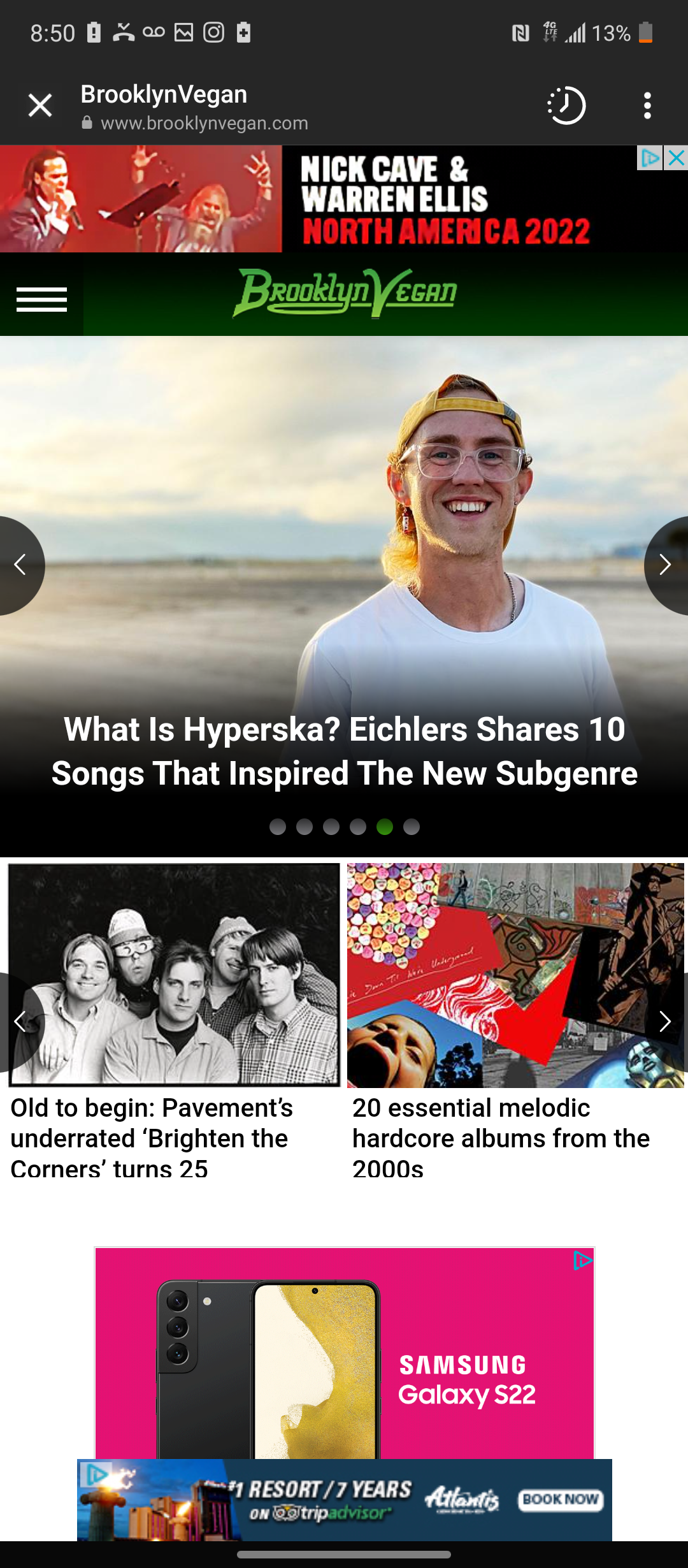Show the next featured slide
Viewport: 688px width, 1568px height.
point(666,565)
